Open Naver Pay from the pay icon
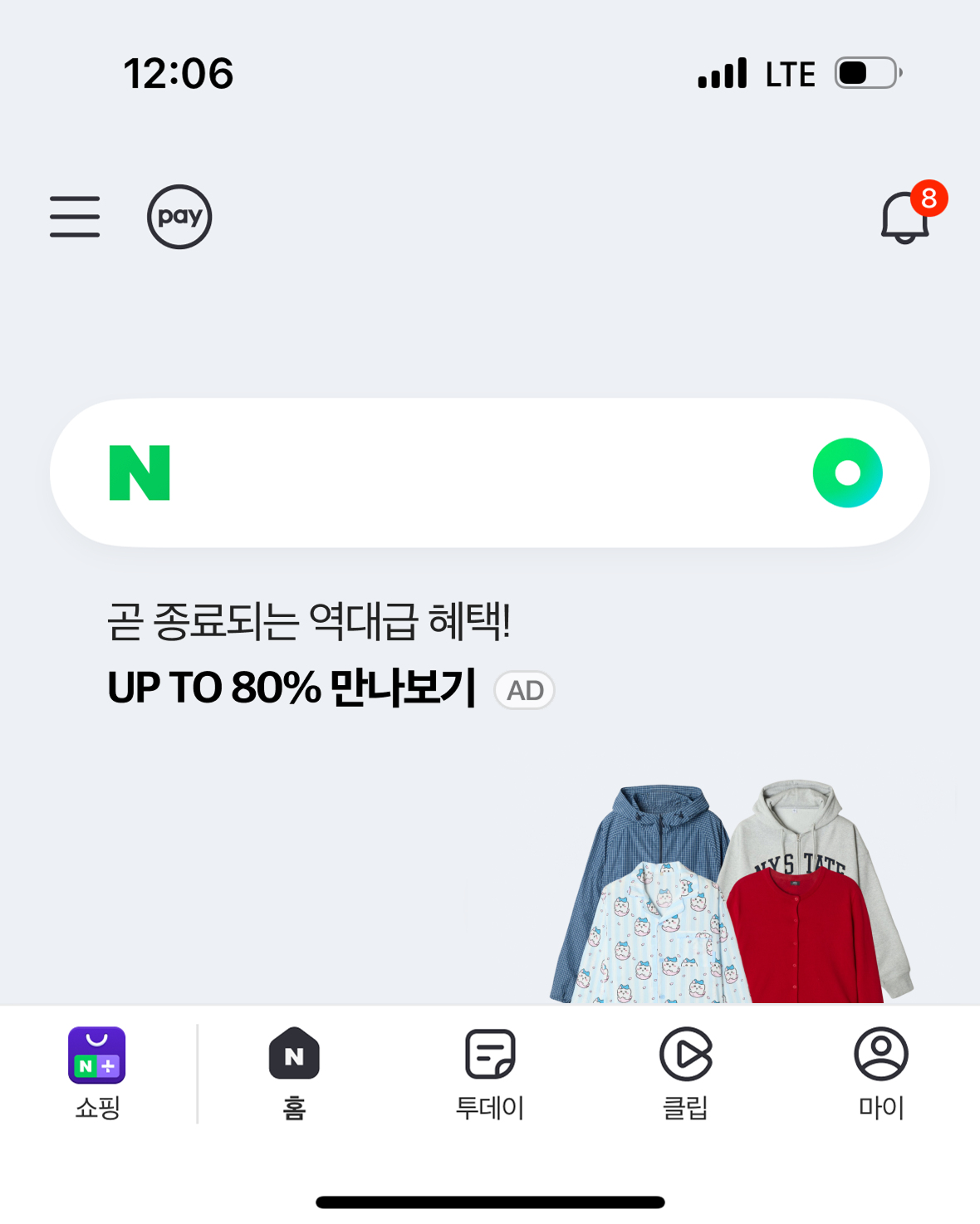Screen dimensions: 980x1224 point(179,217)
